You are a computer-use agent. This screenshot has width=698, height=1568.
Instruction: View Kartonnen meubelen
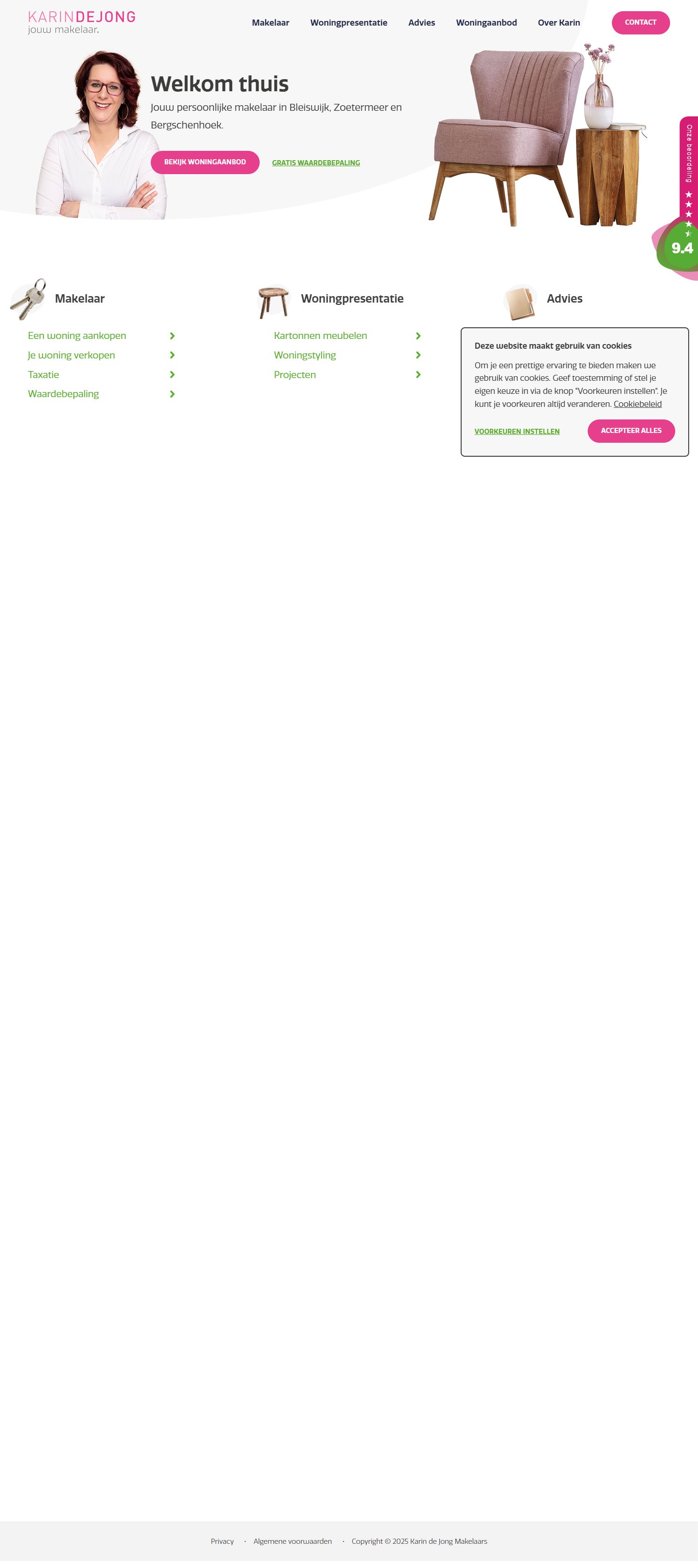click(x=320, y=335)
